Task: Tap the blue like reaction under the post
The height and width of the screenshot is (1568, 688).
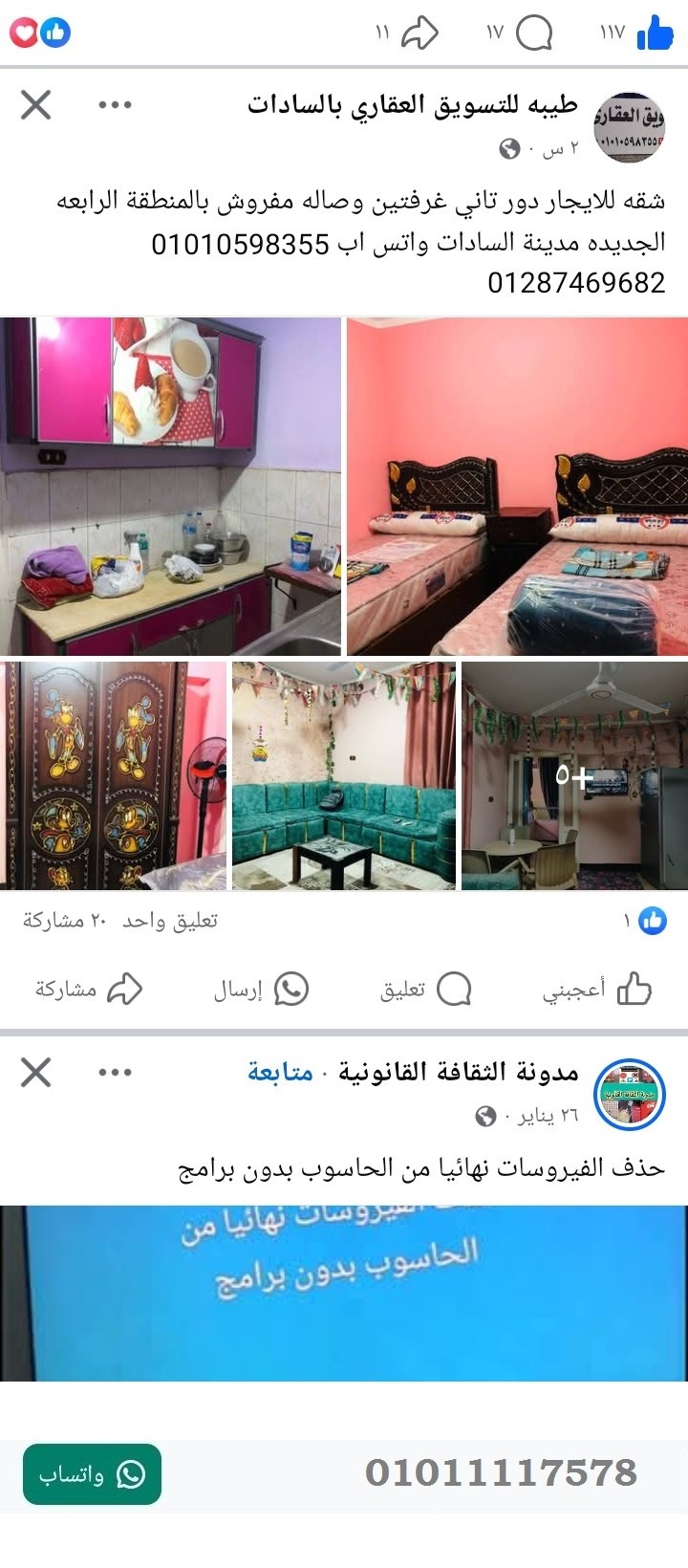Action: coord(650,920)
